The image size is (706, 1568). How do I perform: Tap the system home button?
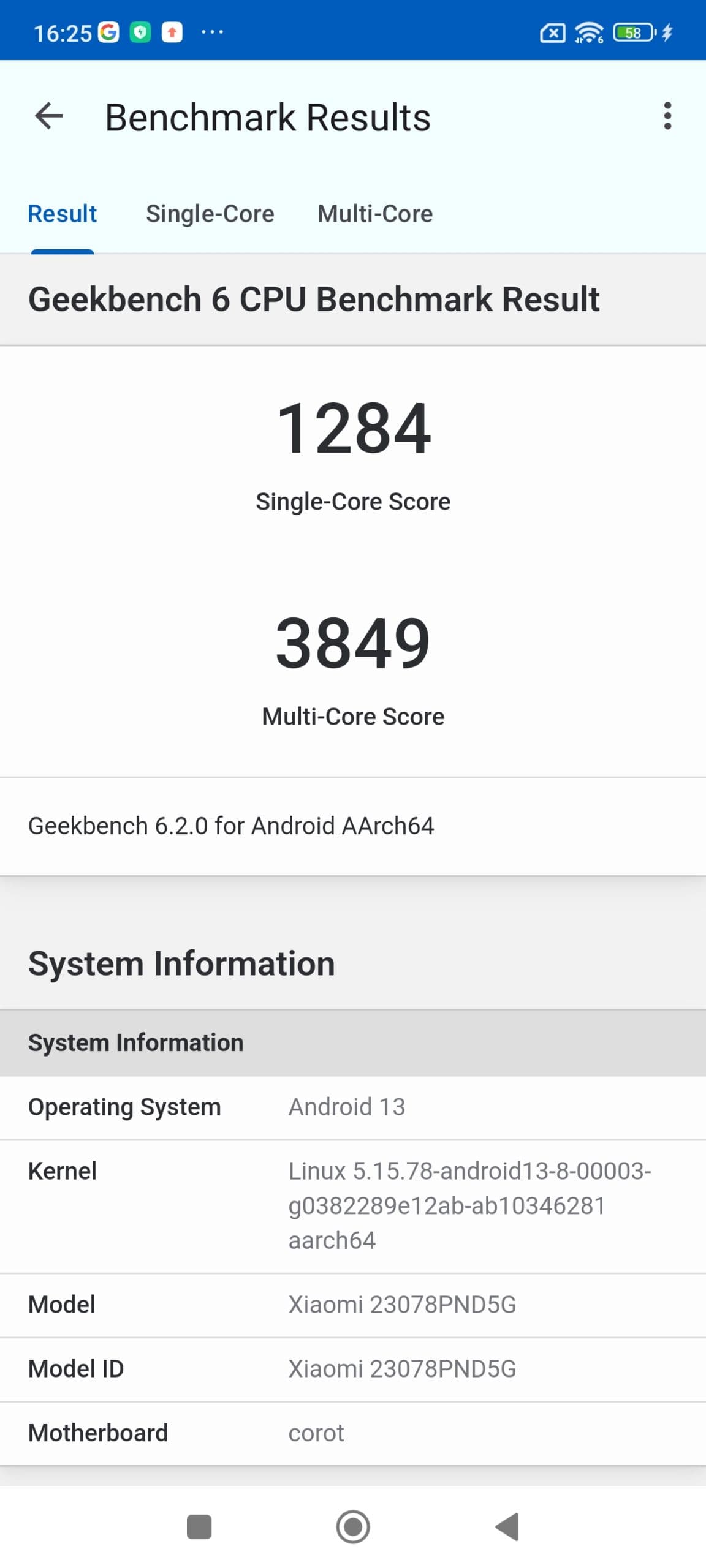coord(353,1526)
